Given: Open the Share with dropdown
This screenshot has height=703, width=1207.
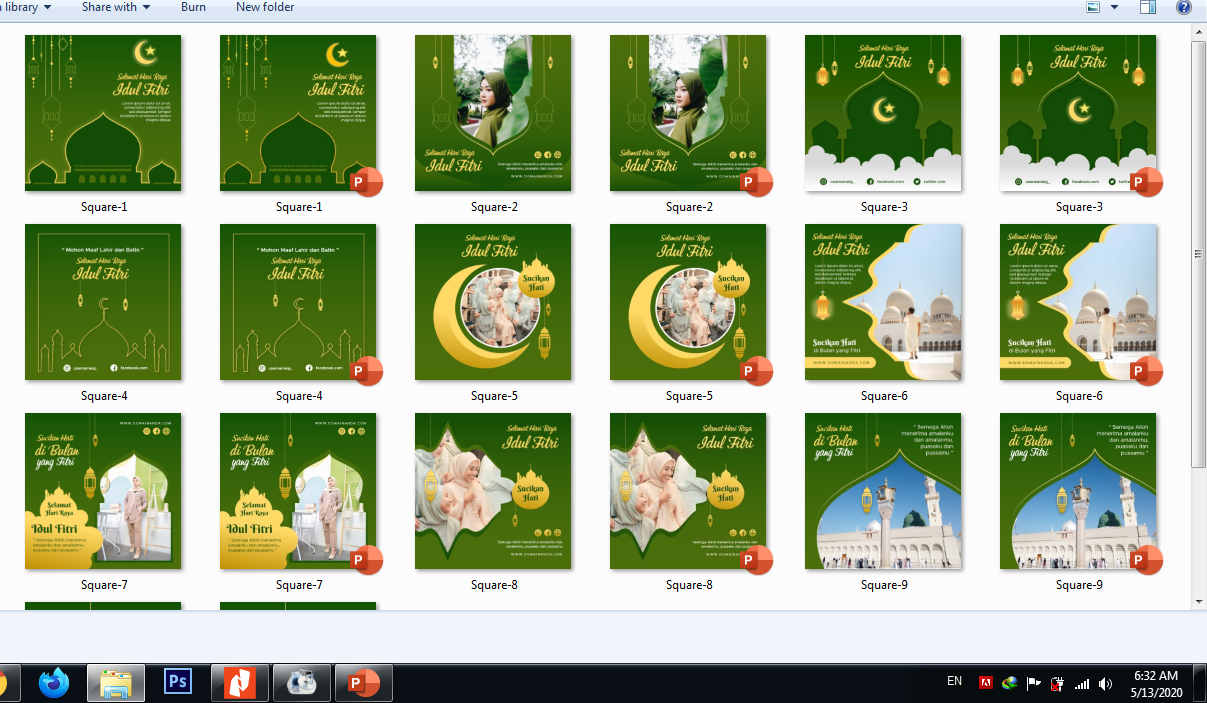Looking at the screenshot, I should click(x=115, y=7).
